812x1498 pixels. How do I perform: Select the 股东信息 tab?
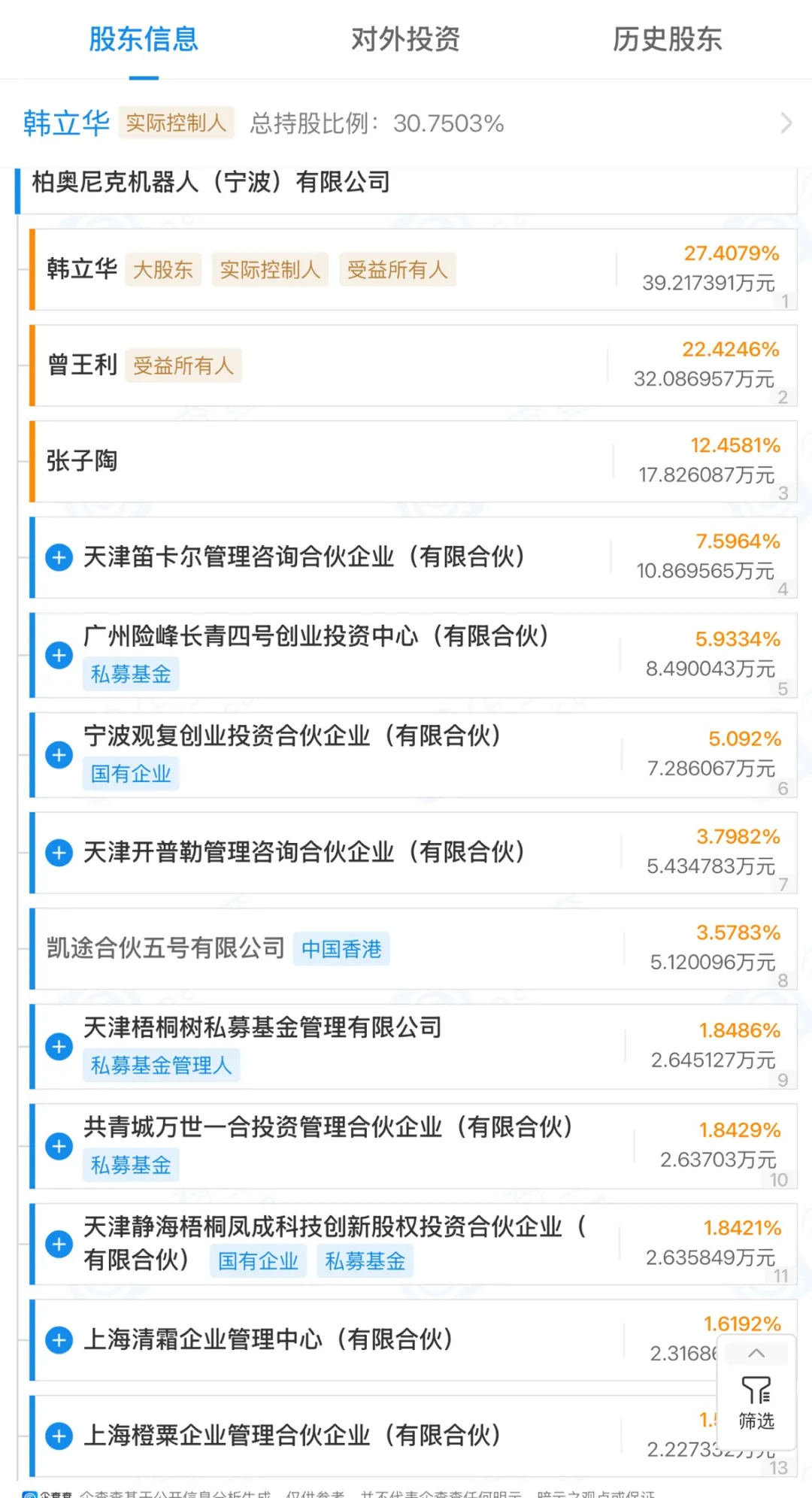click(144, 39)
